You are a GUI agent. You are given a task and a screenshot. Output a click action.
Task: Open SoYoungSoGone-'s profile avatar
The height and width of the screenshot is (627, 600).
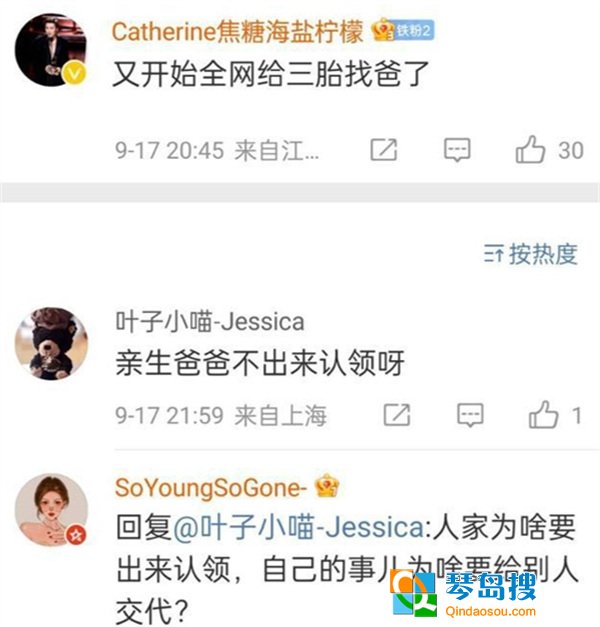pyautogui.click(x=51, y=509)
